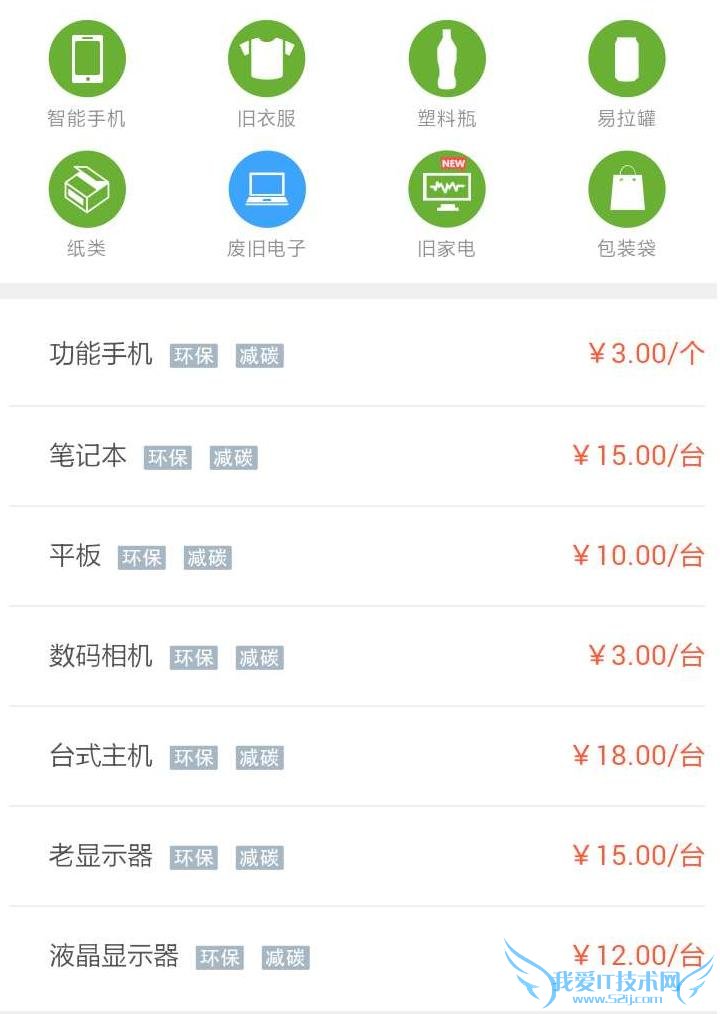Open the 旧衣服 category
This screenshot has width=720, height=1014.
[266, 59]
